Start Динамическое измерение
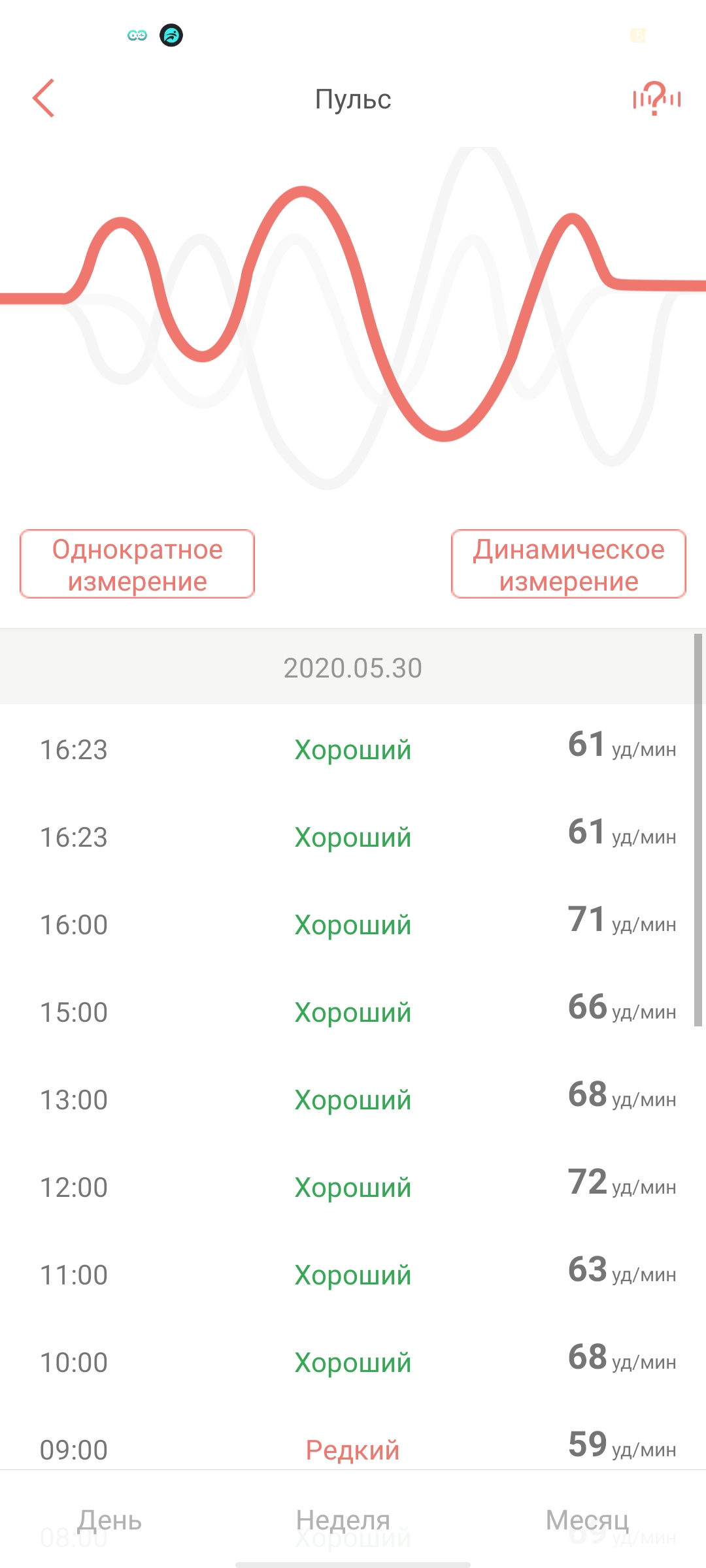 (x=569, y=564)
